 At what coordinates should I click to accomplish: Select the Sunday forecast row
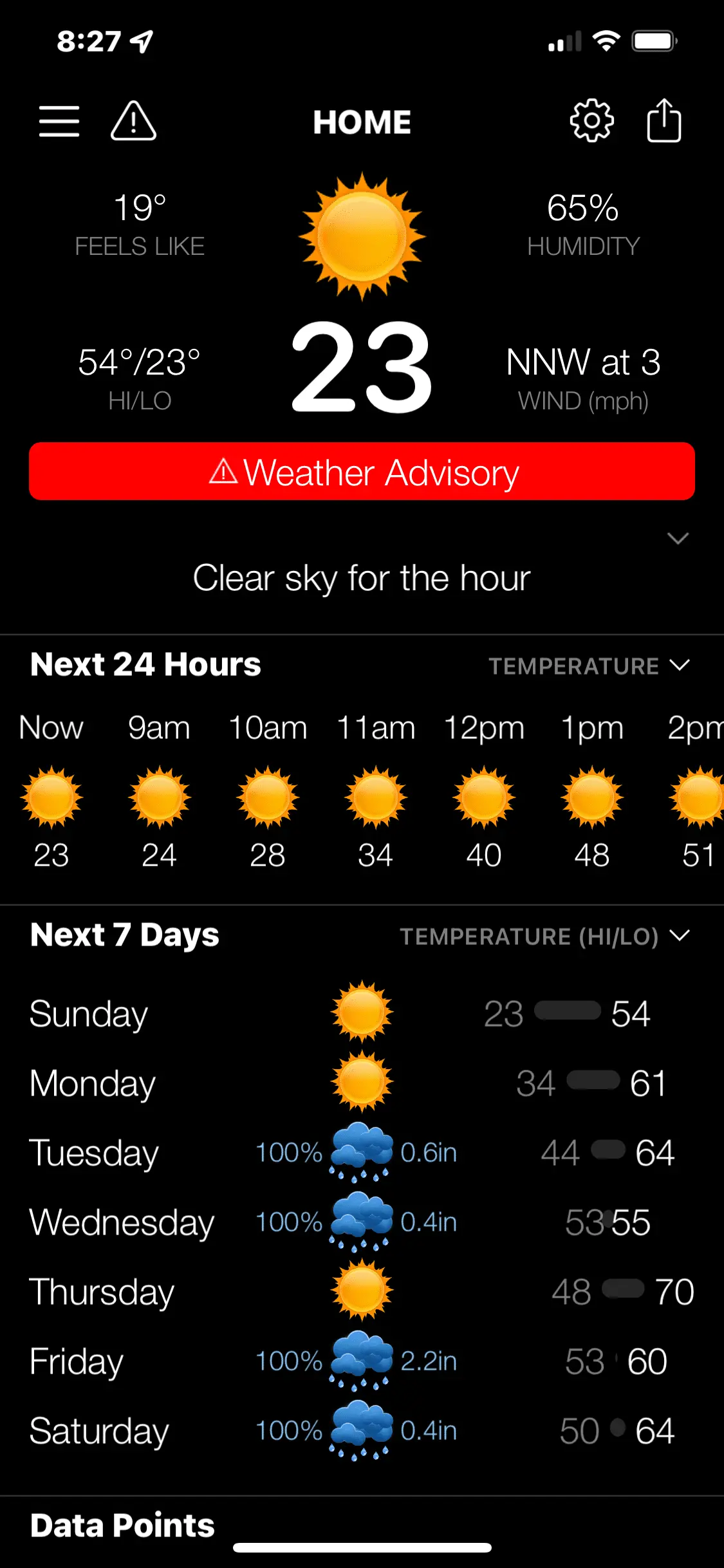click(x=360, y=1014)
